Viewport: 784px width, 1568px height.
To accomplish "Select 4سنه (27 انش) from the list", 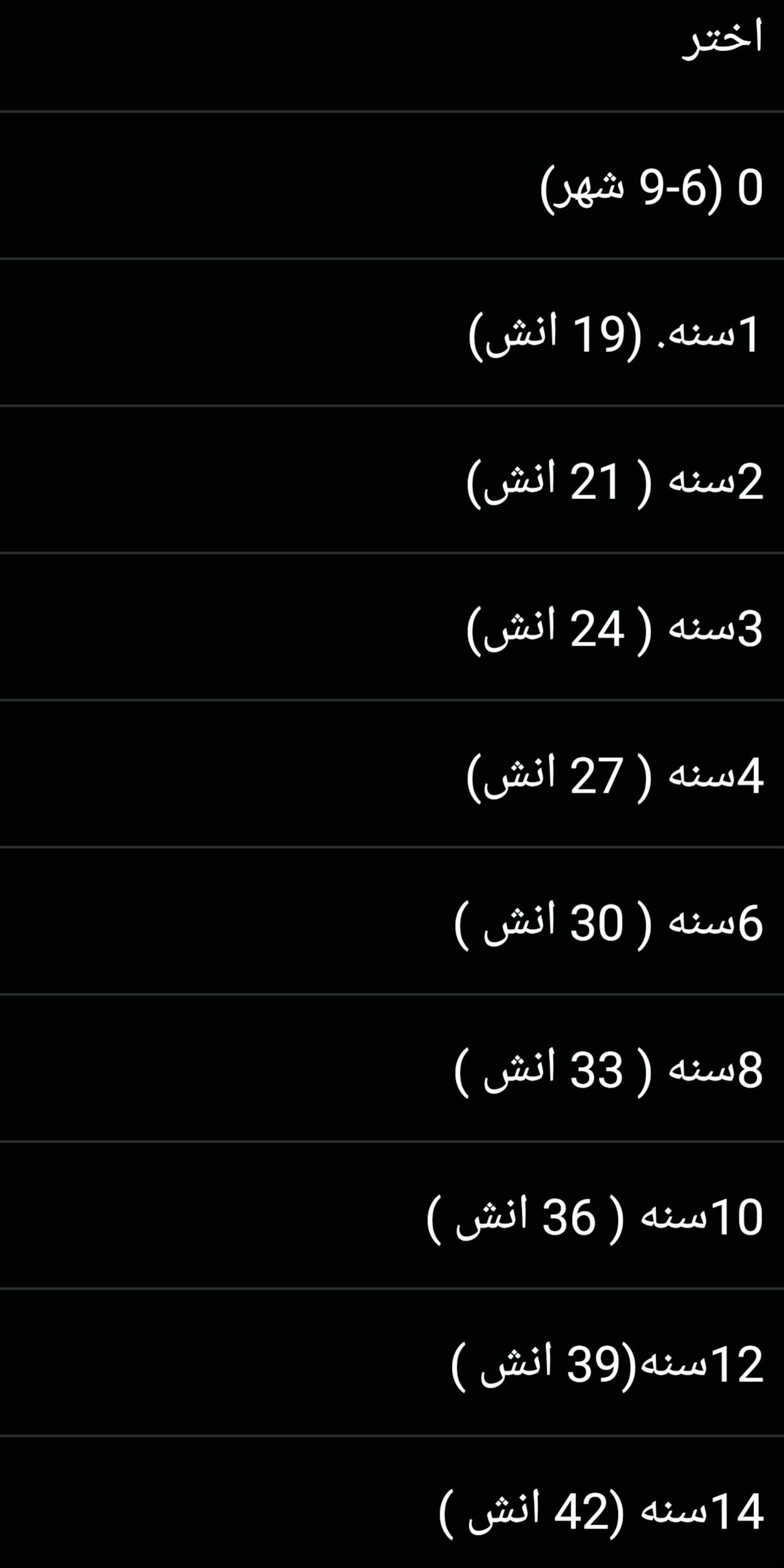I will (x=615, y=775).
